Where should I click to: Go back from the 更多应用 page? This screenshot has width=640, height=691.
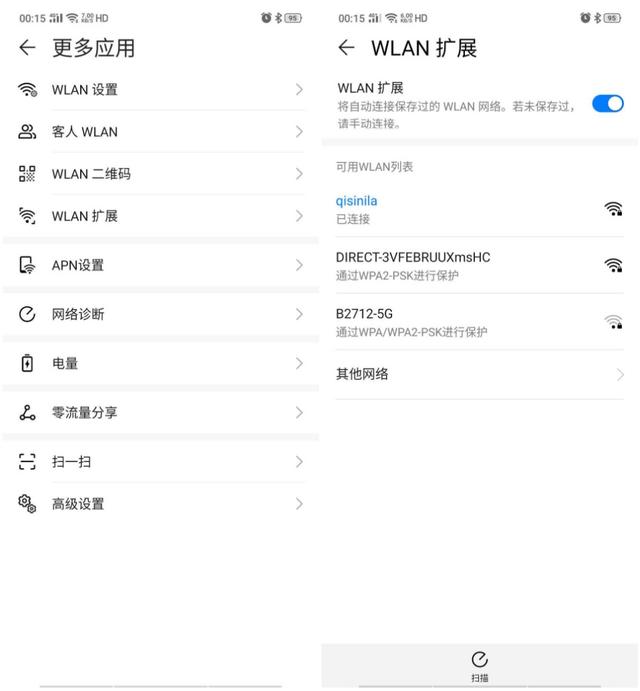tap(27, 48)
